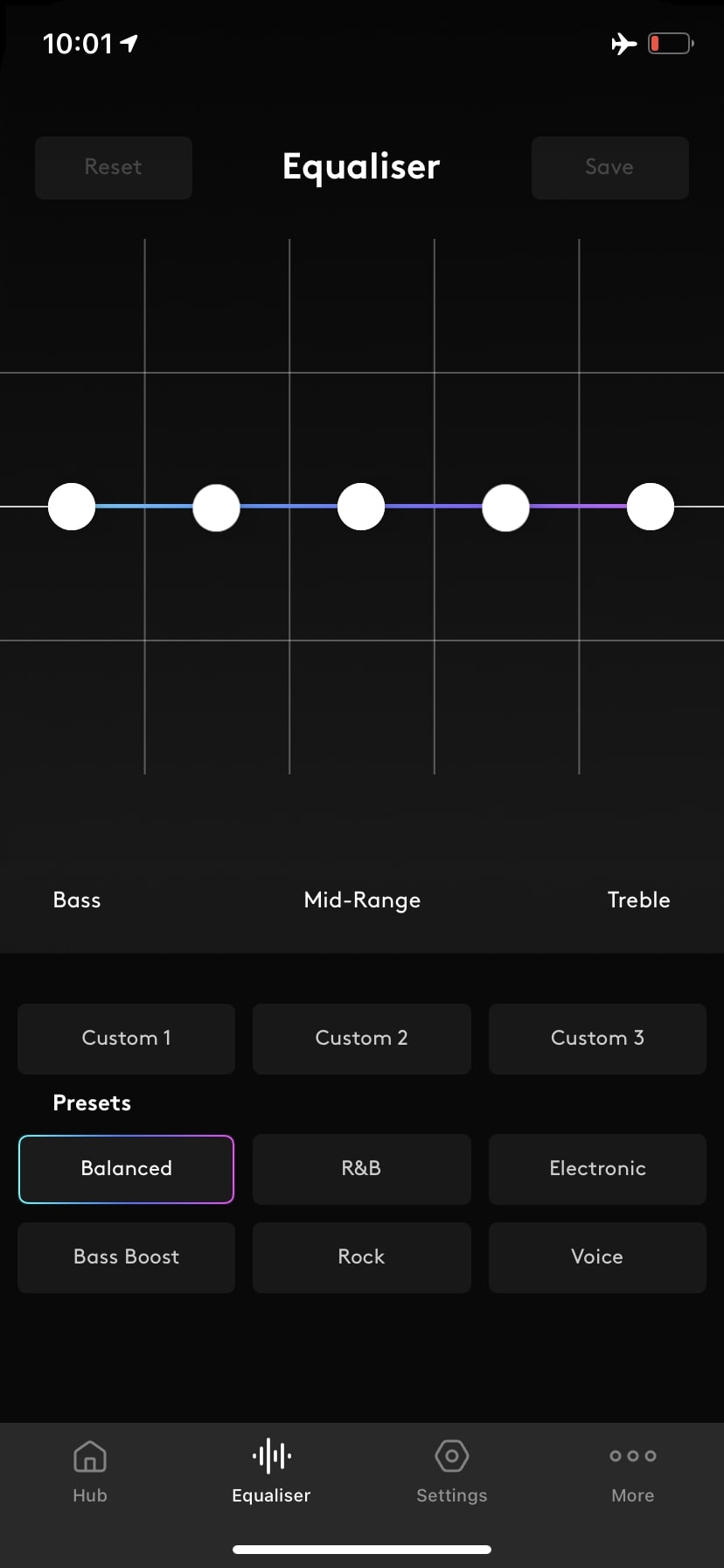The image size is (724, 1568).
Task: Apply the R&B preset
Action: 361,1169
